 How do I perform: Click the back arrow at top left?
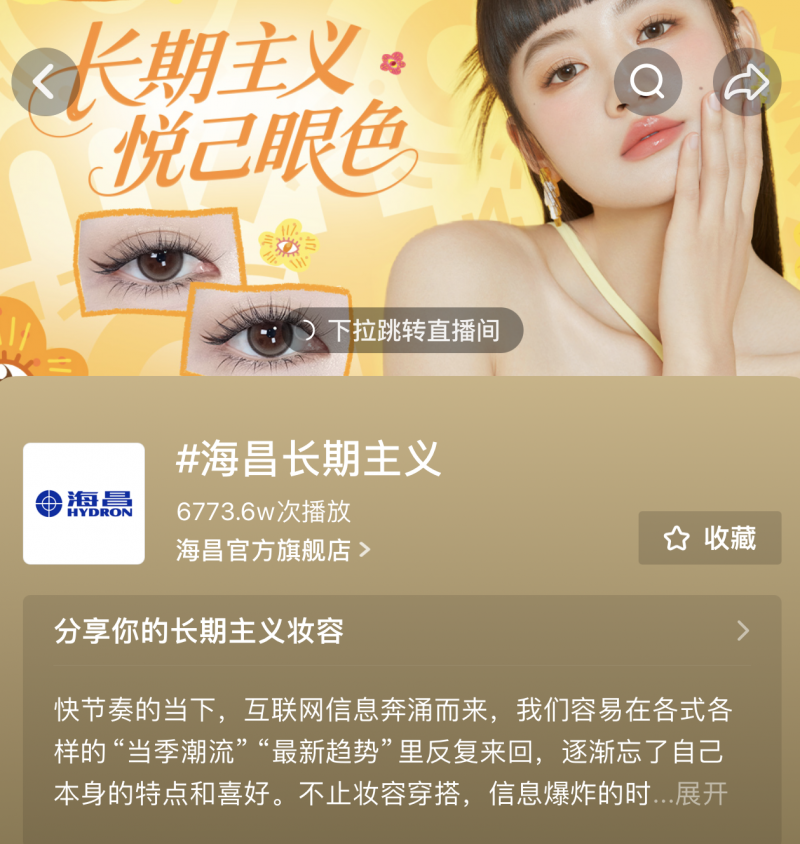[x=44, y=82]
